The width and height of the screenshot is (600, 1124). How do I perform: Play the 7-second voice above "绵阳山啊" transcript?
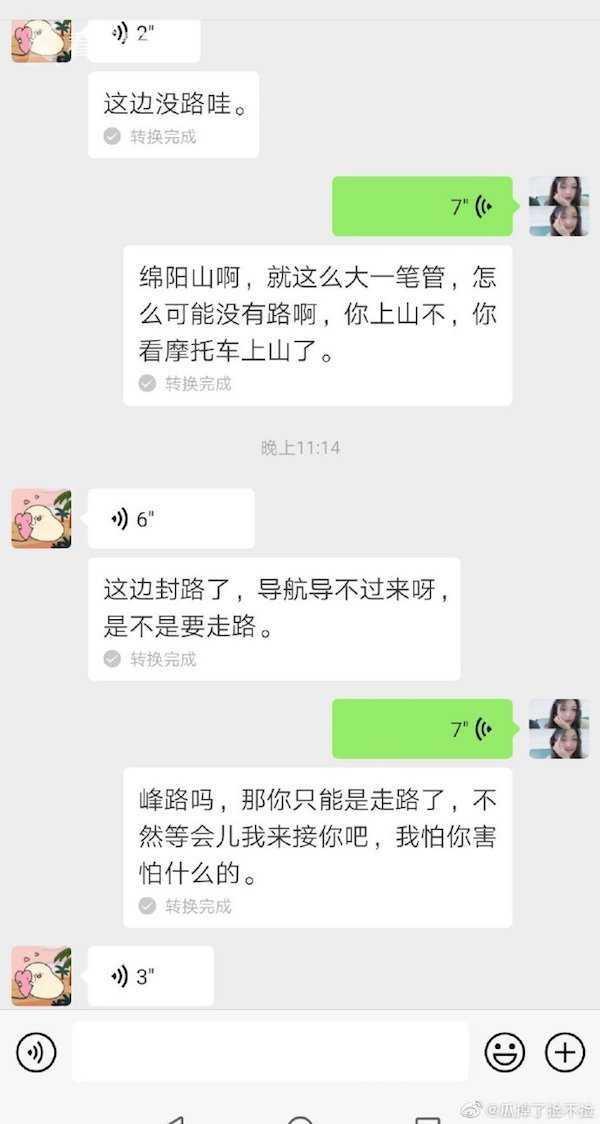pyautogui.click(x=421, y=207)
